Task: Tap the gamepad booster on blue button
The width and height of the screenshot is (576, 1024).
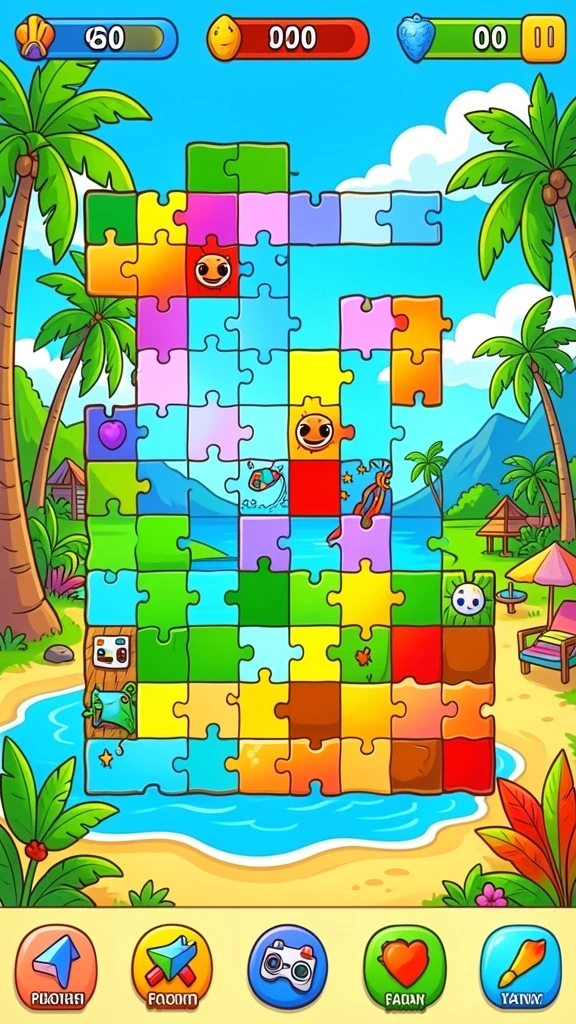Action: [x=288, y=967]
